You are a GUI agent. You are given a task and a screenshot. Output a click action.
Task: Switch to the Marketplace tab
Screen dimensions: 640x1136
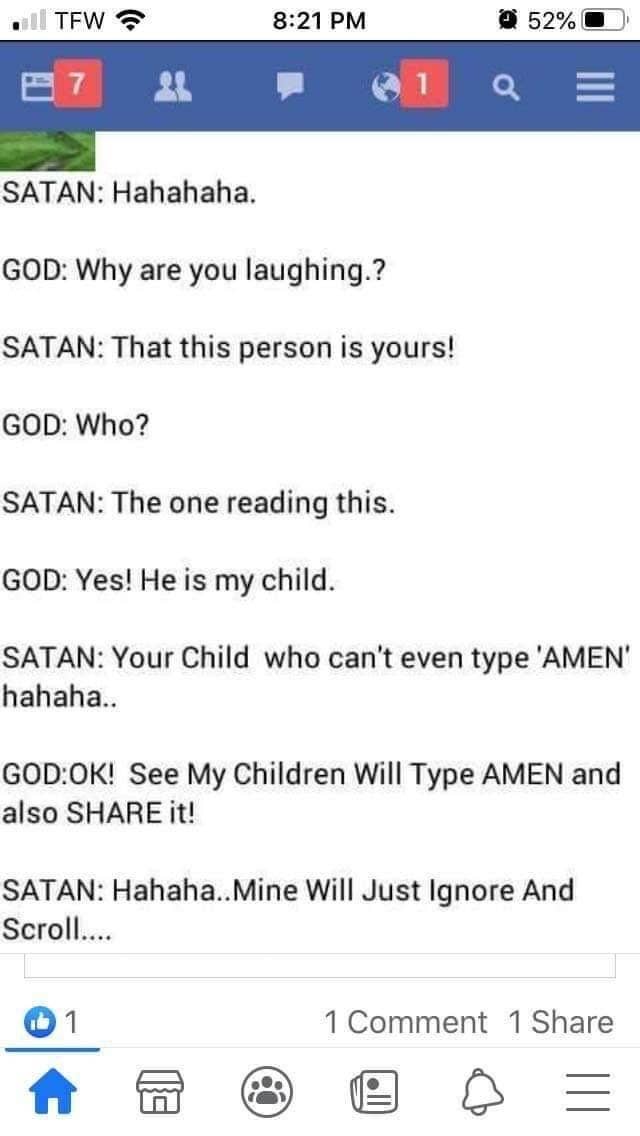pyautogui.click(x=160, y=1092)
